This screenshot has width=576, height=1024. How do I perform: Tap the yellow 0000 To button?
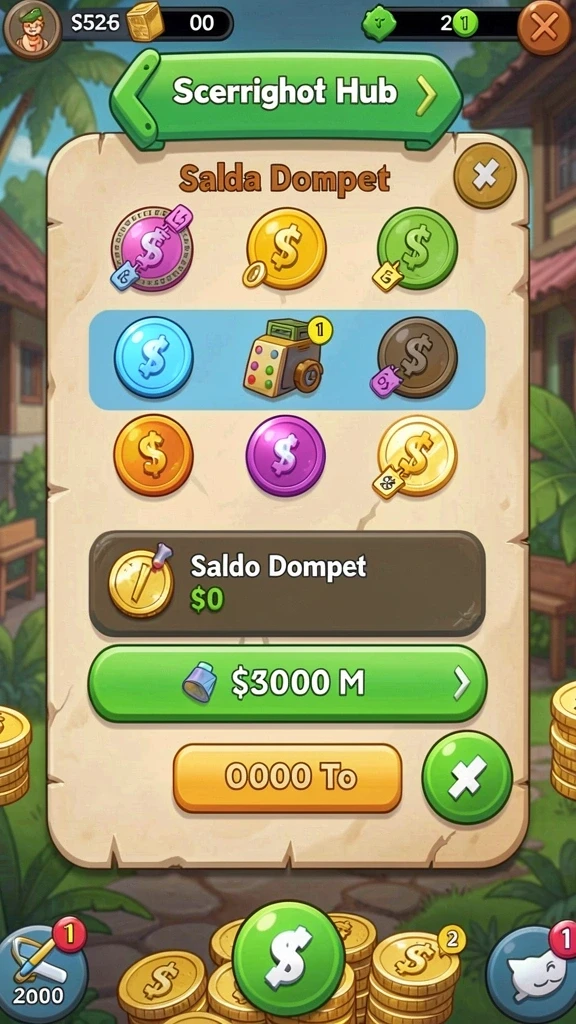[287, 778]
